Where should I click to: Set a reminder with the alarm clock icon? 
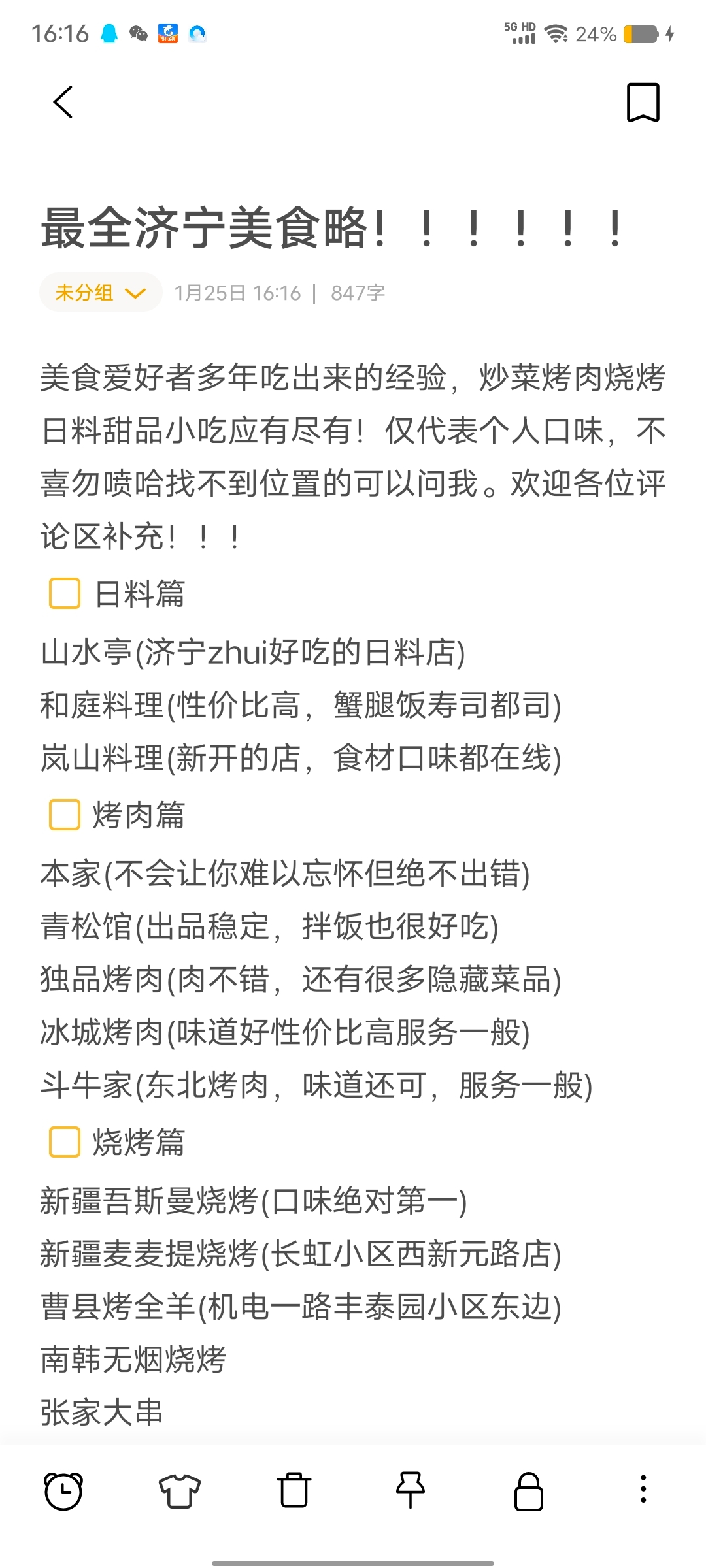[x=63, y=1491]
